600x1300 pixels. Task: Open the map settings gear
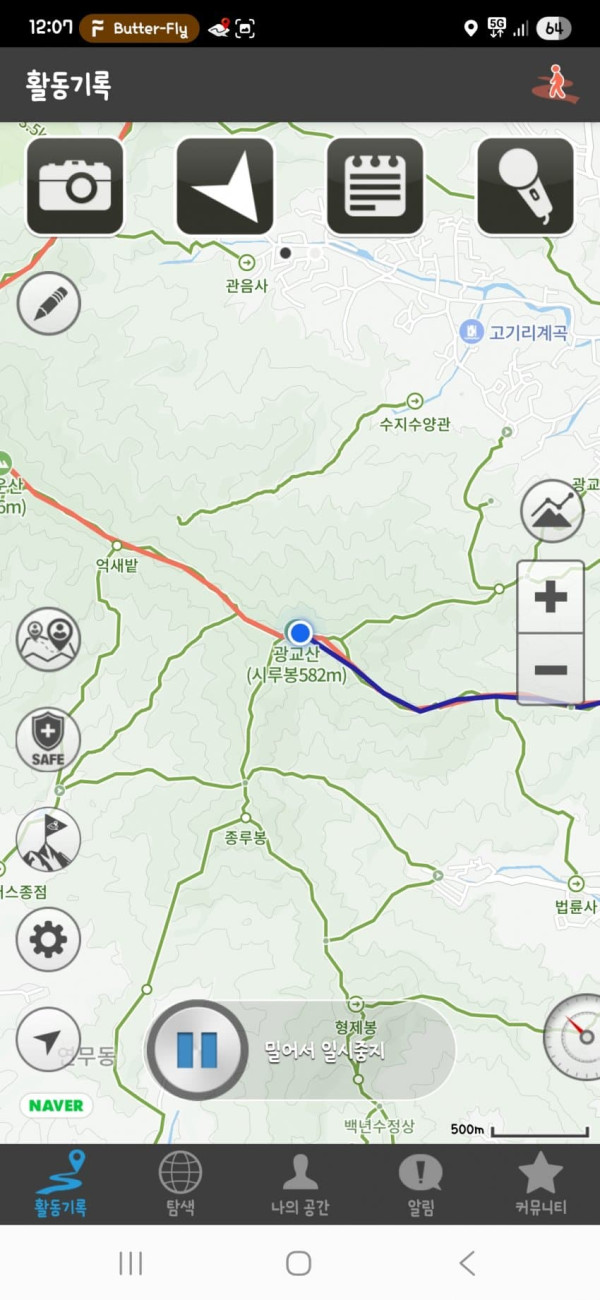(x=48, y=939)
